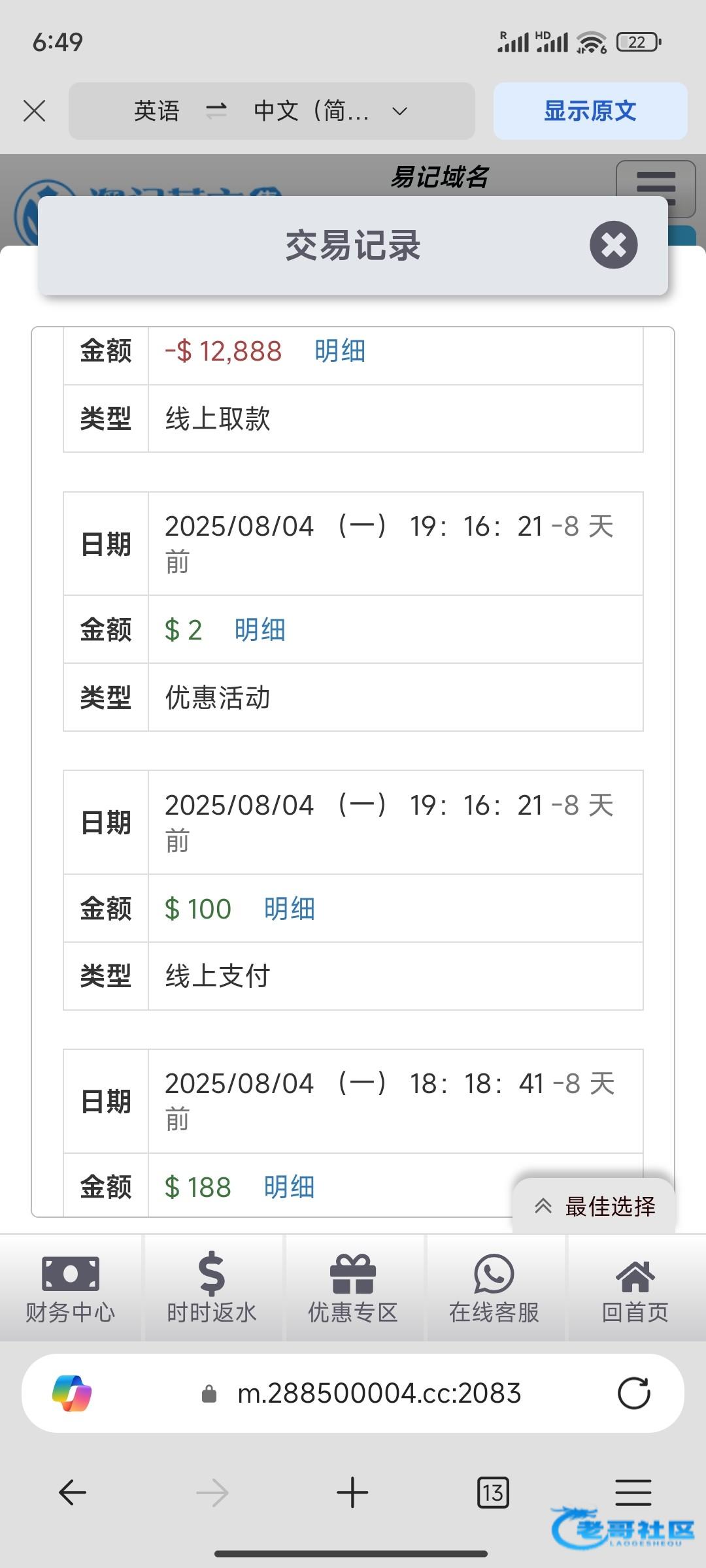Return via 回首页 tab

coord(635,1288)
